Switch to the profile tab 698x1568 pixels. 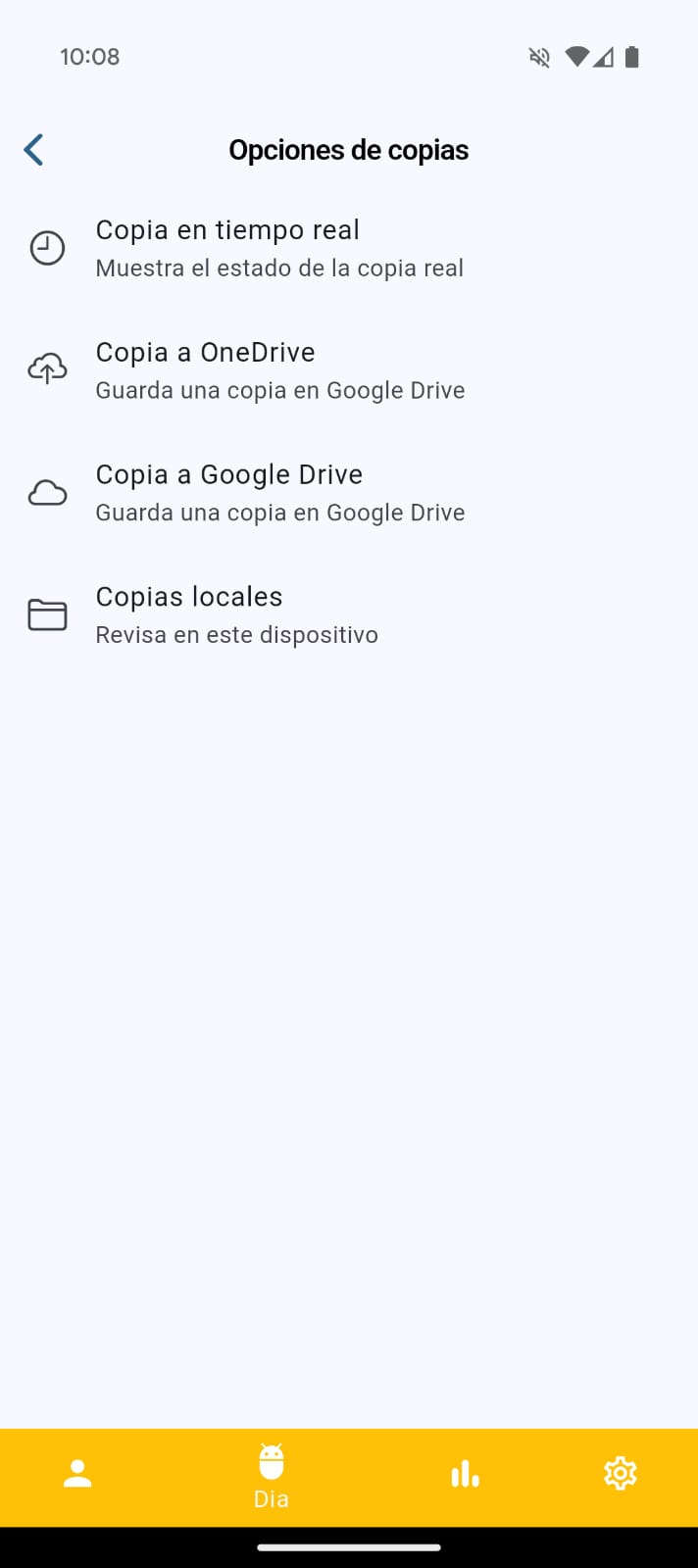coord(77,1474)
